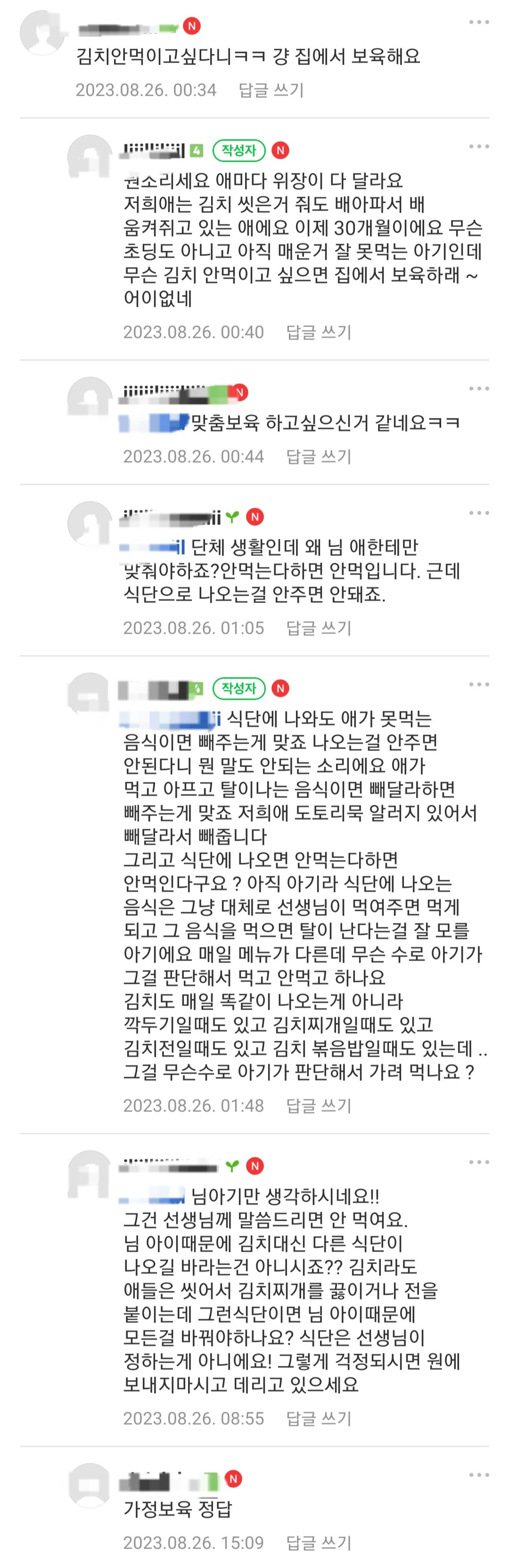Reply to the comment posted at 08:55

tap(319, 1418)
